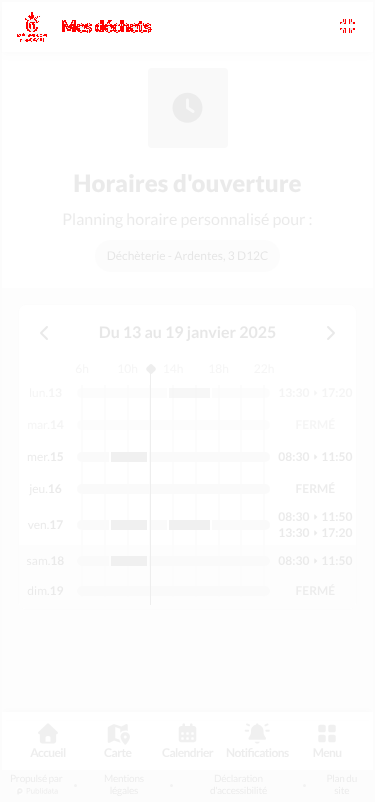Open the Calendrier tab

pos(188,741)
